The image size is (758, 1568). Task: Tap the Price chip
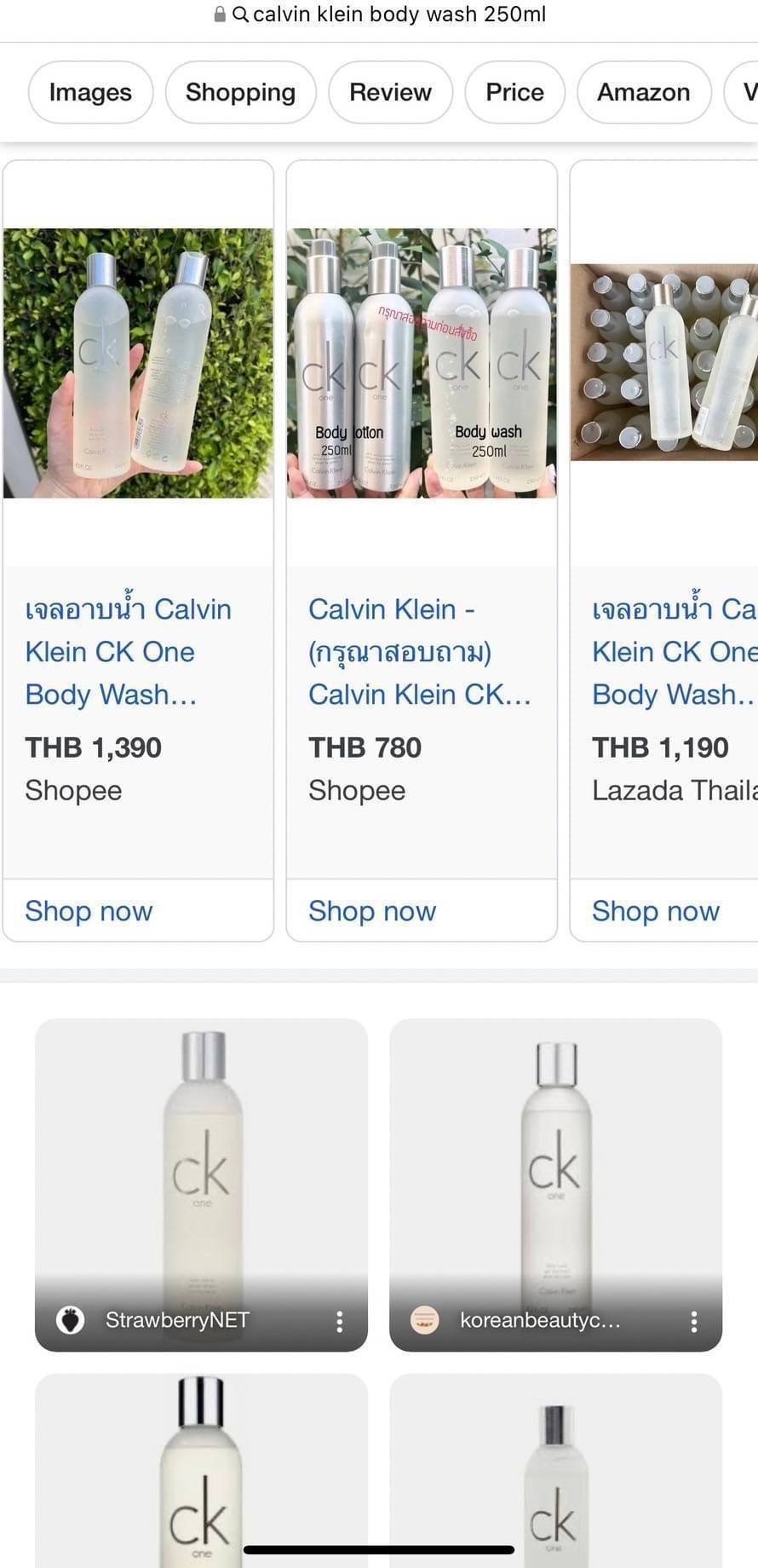514,92
